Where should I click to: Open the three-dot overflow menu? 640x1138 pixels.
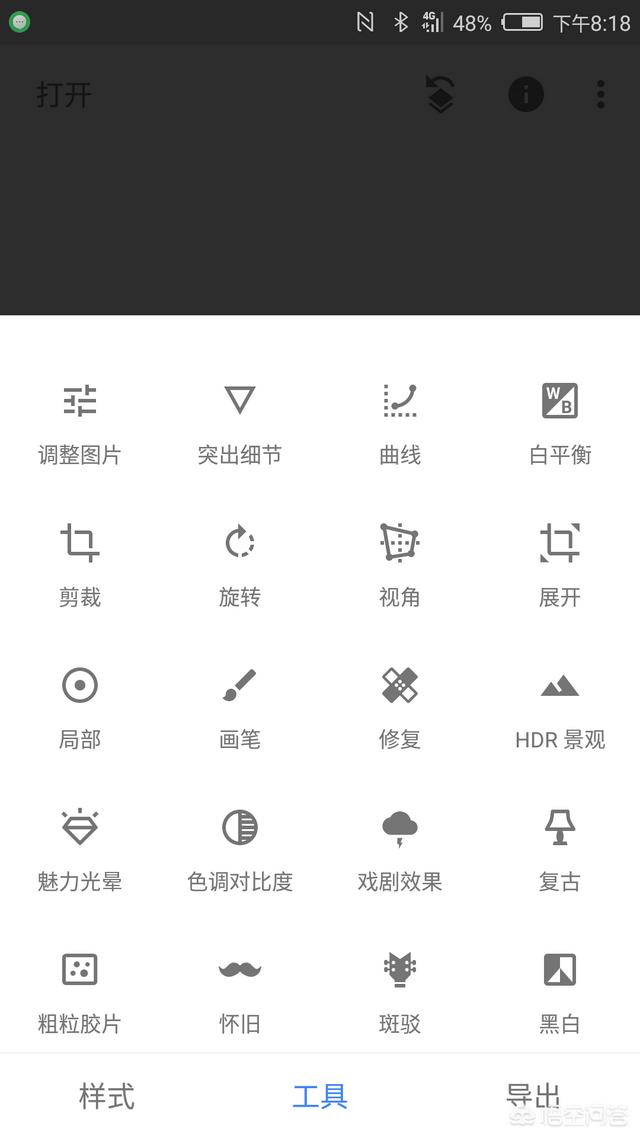(601, 94)
